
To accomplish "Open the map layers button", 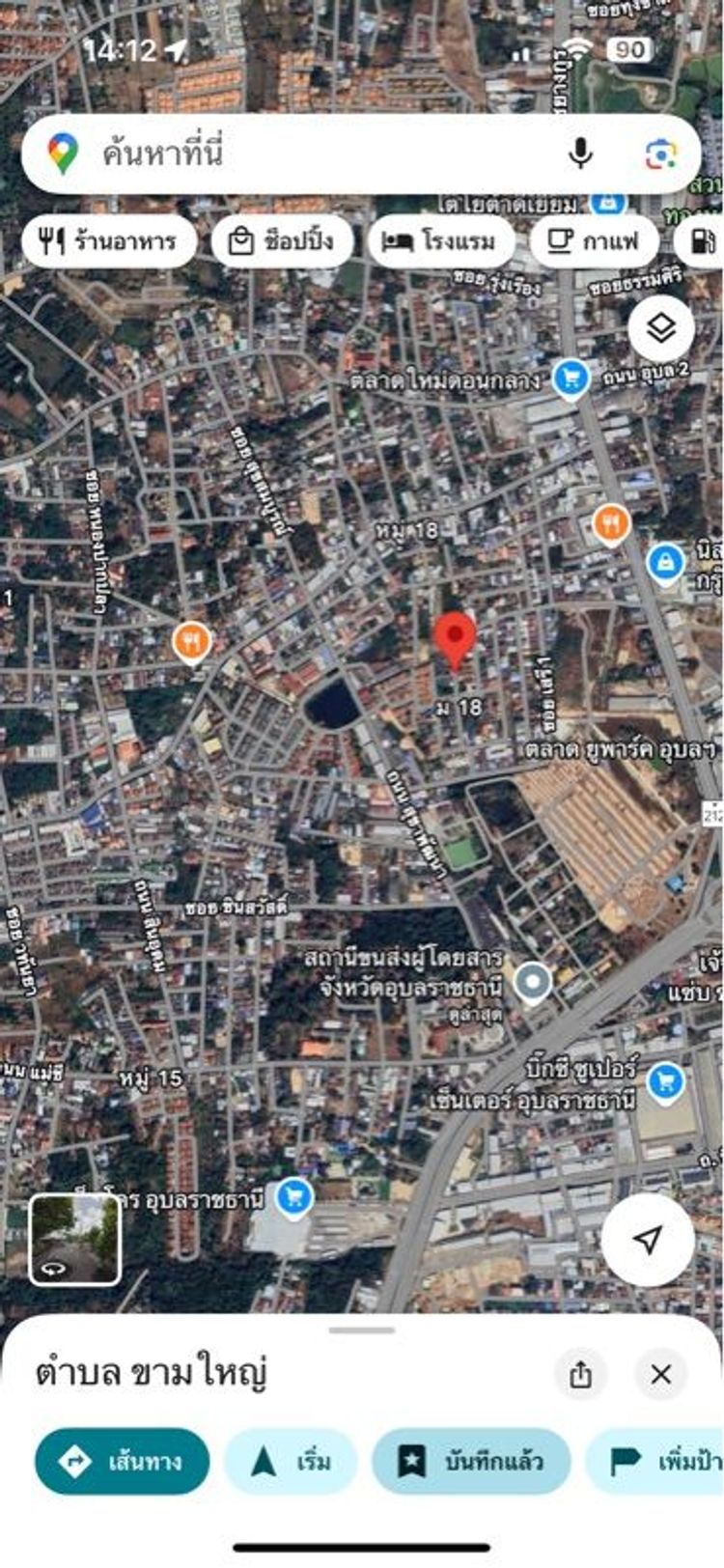I will coord(661,328).
